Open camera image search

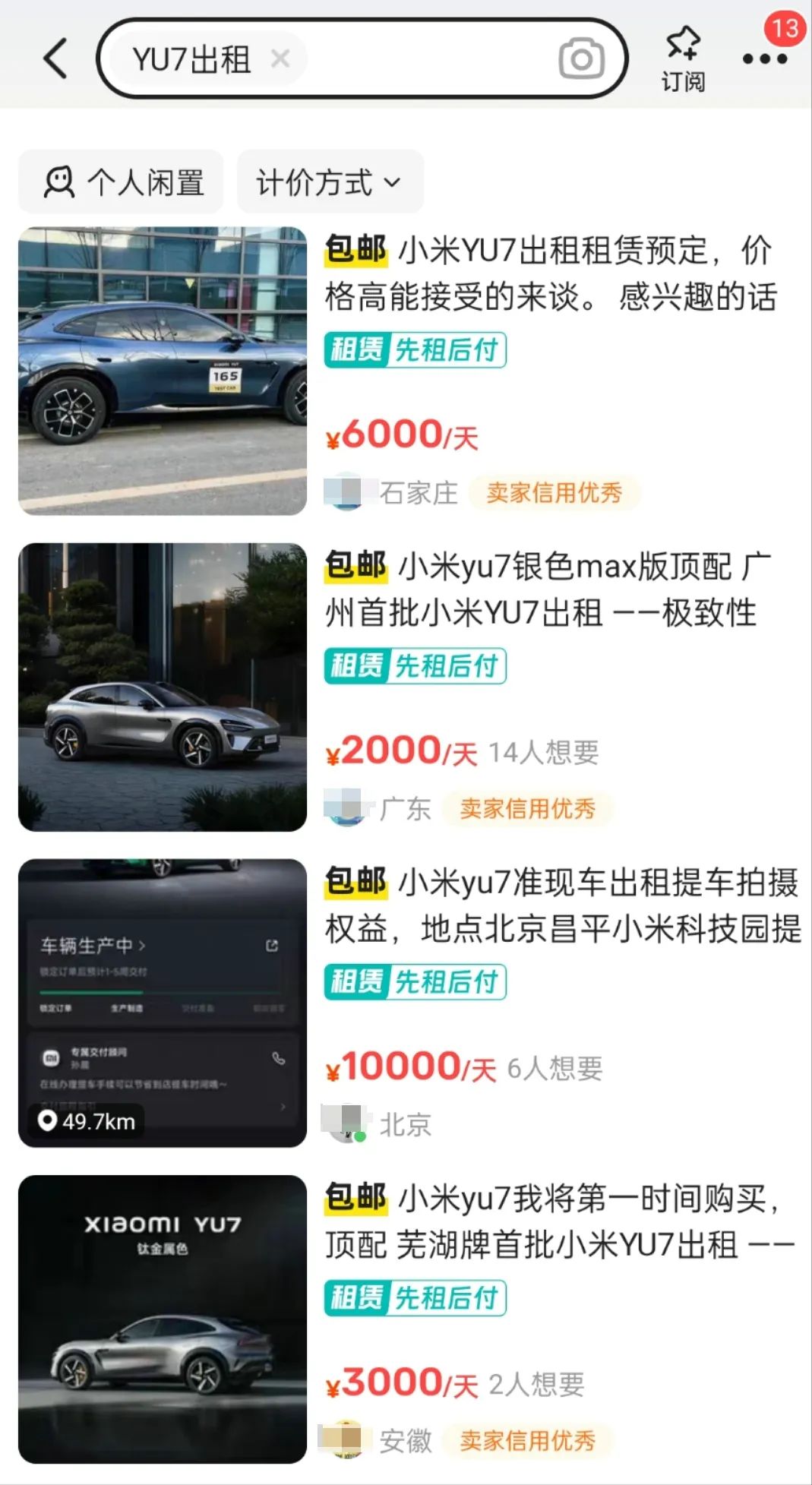(582, 59)
